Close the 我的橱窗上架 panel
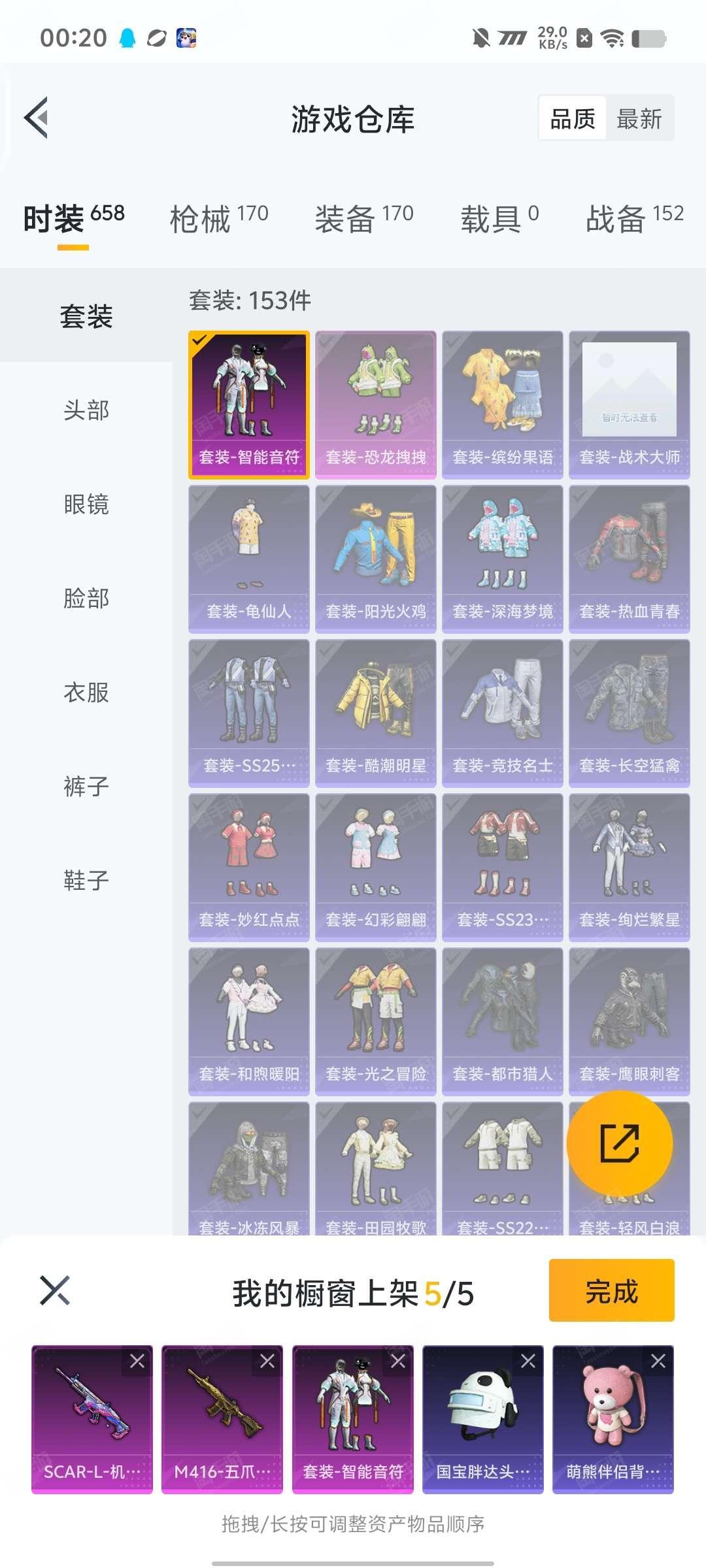The height and width of the screenshot is (1568, 706). point(55,1290)
